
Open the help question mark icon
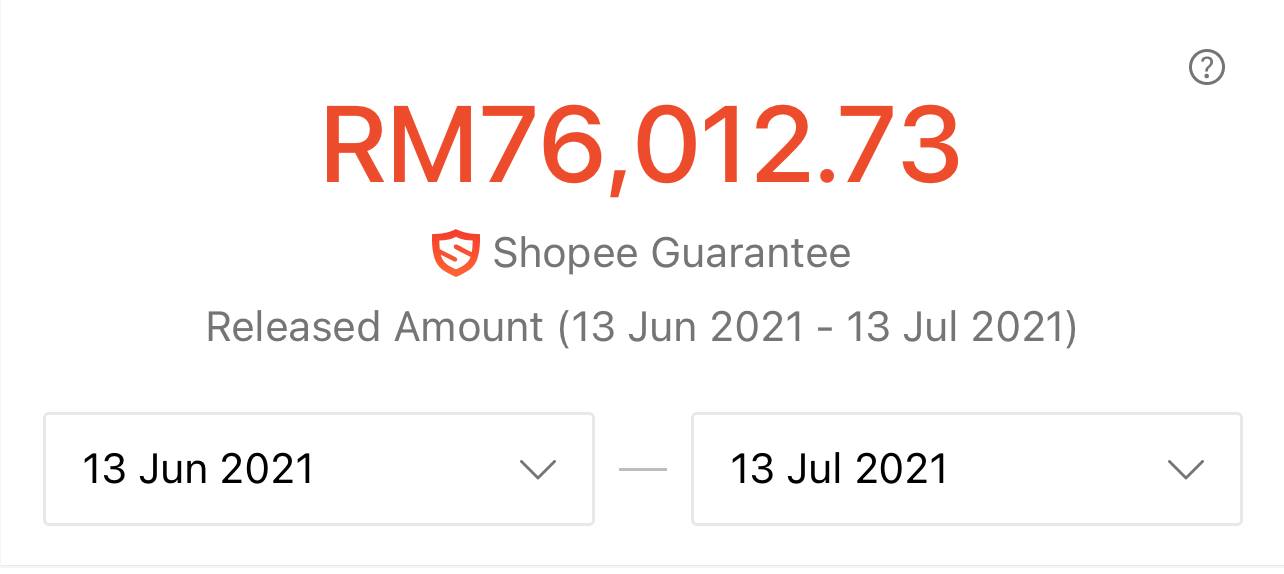pos(1206,67)
